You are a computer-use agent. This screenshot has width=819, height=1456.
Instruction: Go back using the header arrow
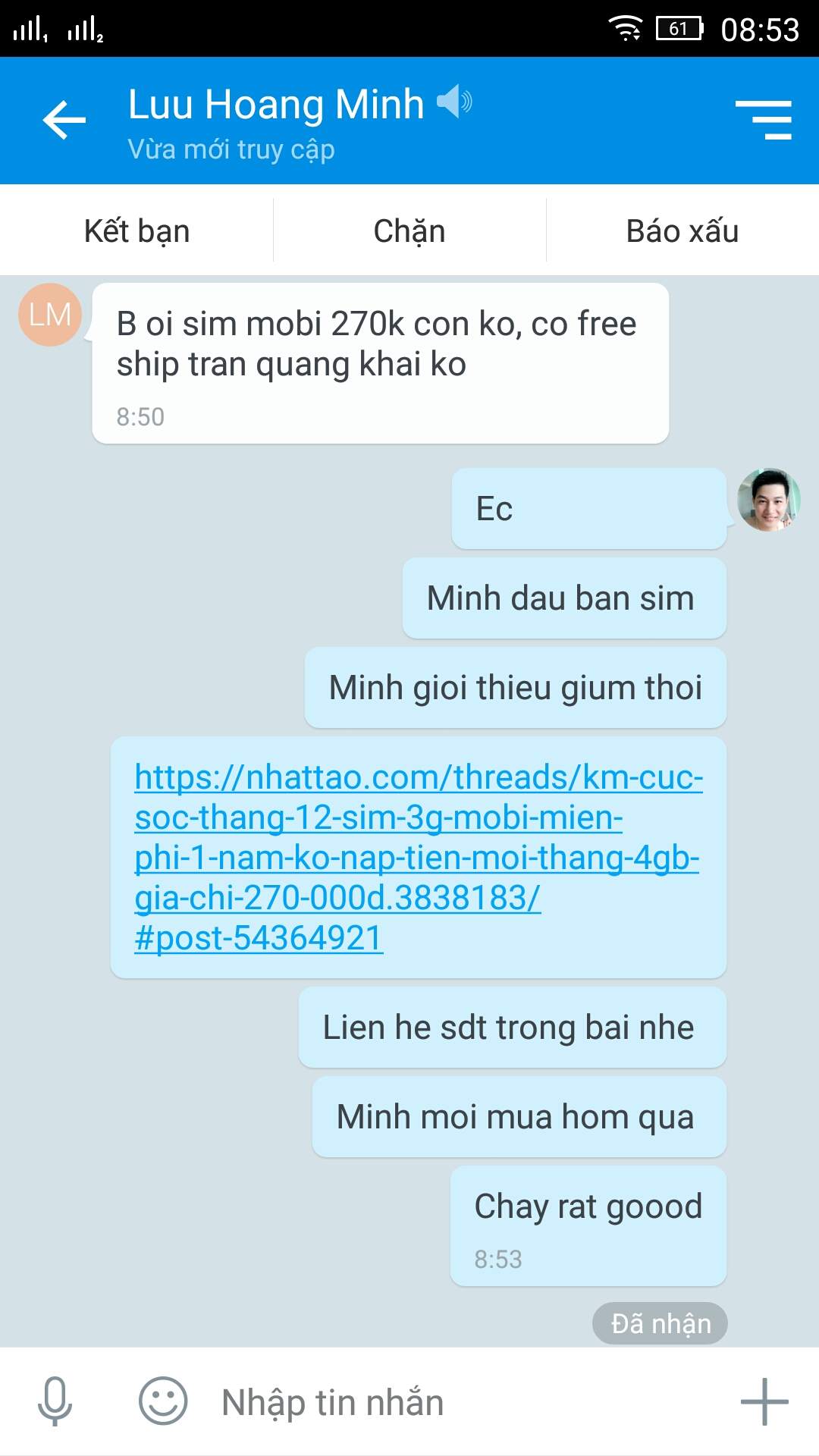click(x=64, y=120)
